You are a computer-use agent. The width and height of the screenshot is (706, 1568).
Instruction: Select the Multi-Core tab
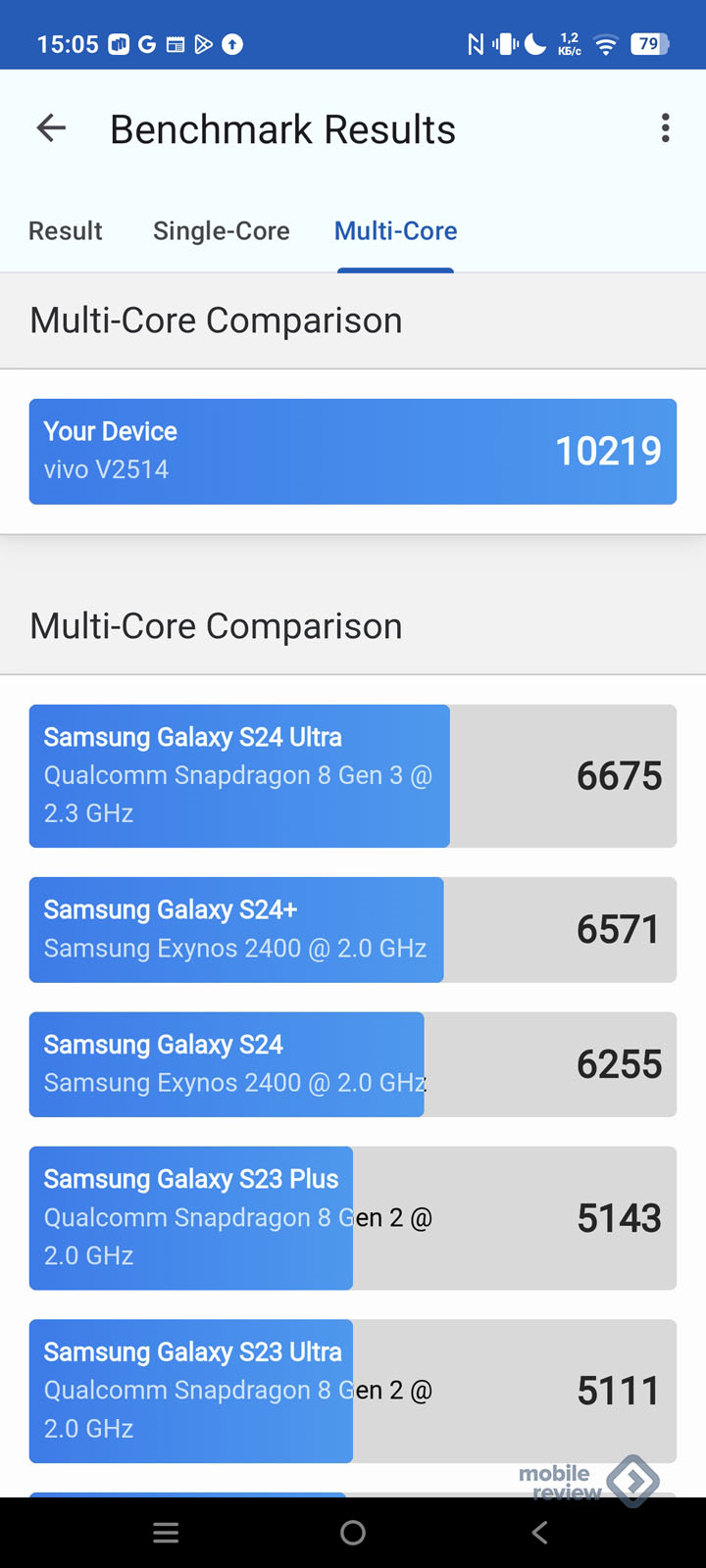pyautogui.click(x=395, y=231)
